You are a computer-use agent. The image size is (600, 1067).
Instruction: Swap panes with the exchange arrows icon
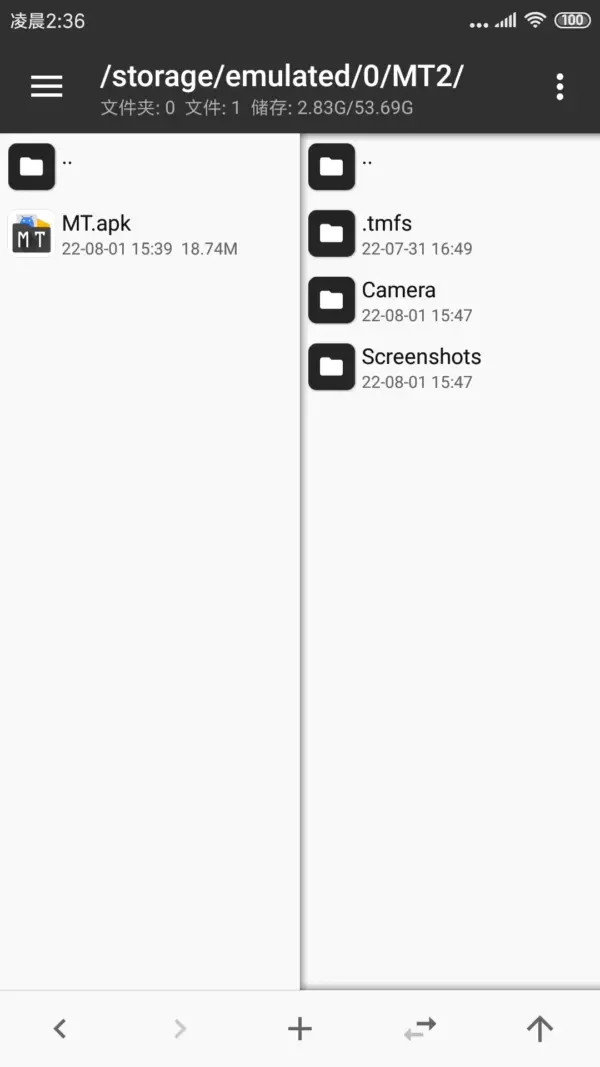[420, 1028]
